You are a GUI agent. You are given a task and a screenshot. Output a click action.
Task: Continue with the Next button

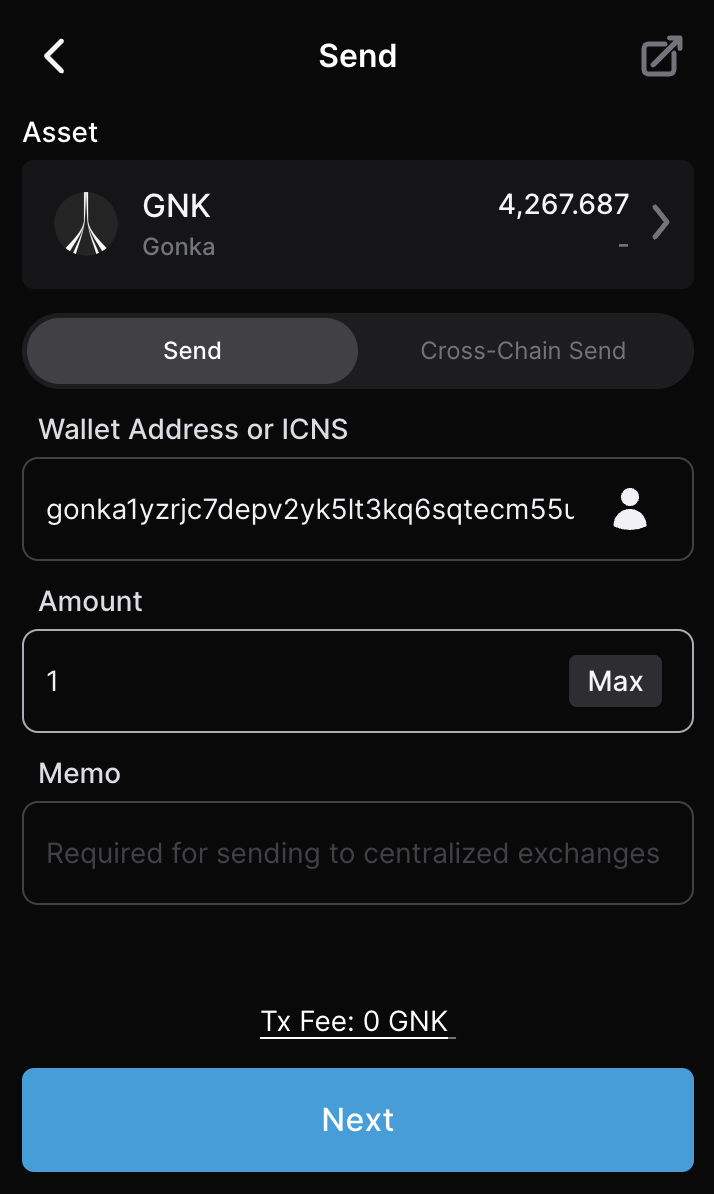pos(357,1120)
